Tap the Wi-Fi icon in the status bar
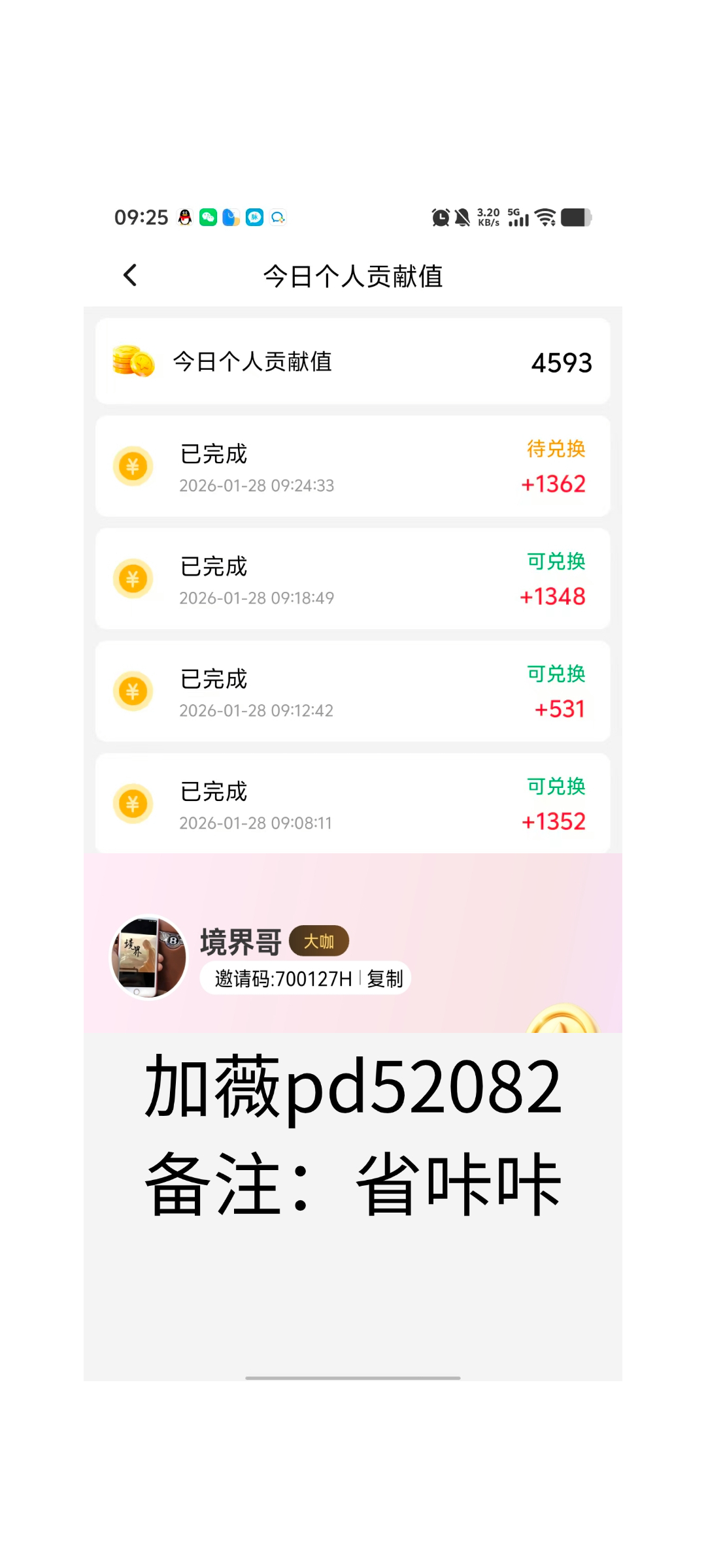Viewport: 706px width, 1568px height. [x=545, y=218]
